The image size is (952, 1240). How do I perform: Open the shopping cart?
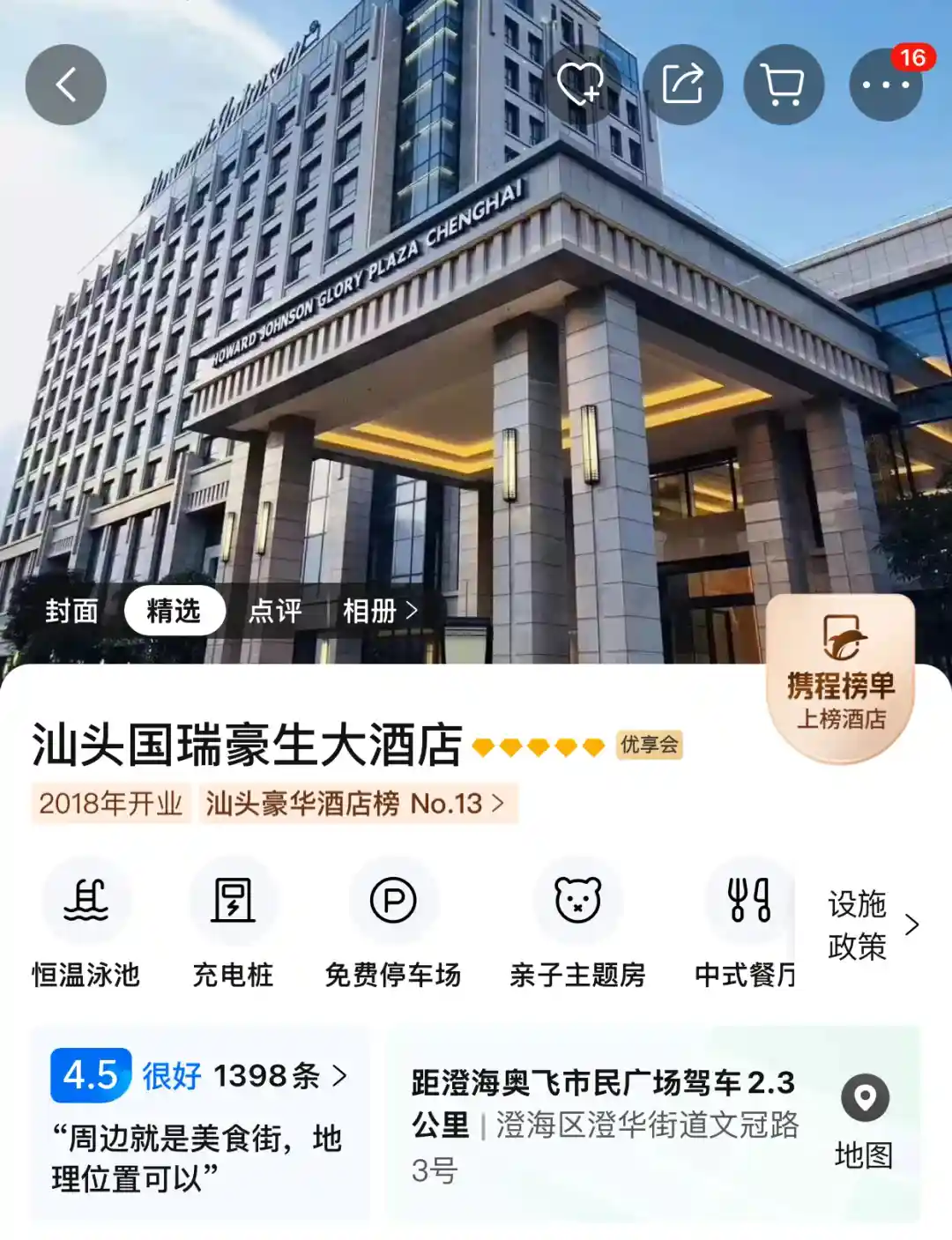[784, 85]
